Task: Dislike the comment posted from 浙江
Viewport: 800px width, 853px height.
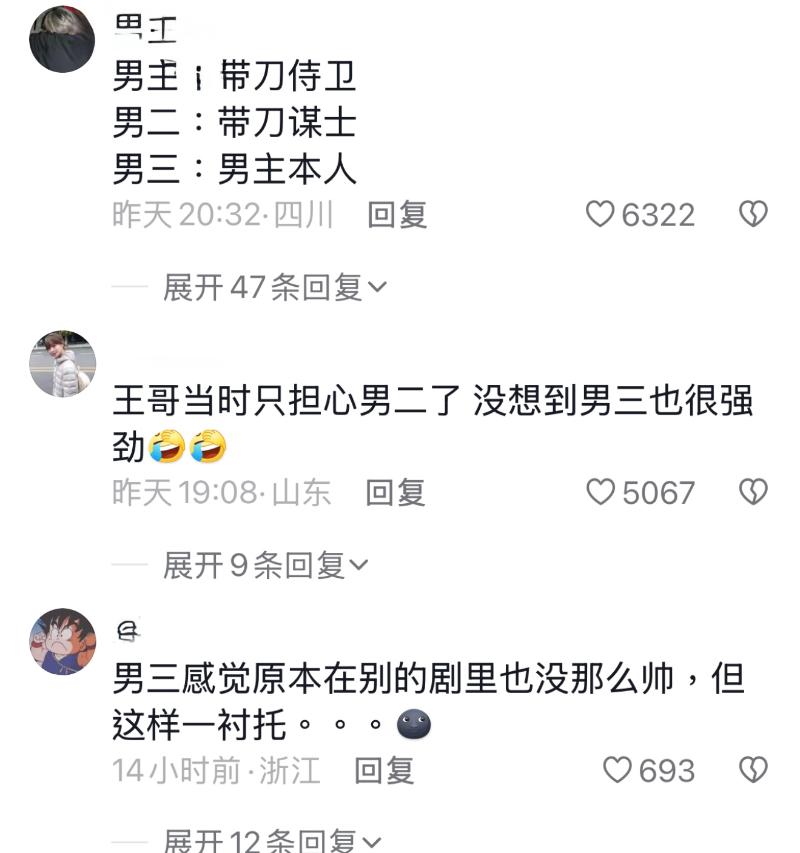Action: tap(752, 770)
